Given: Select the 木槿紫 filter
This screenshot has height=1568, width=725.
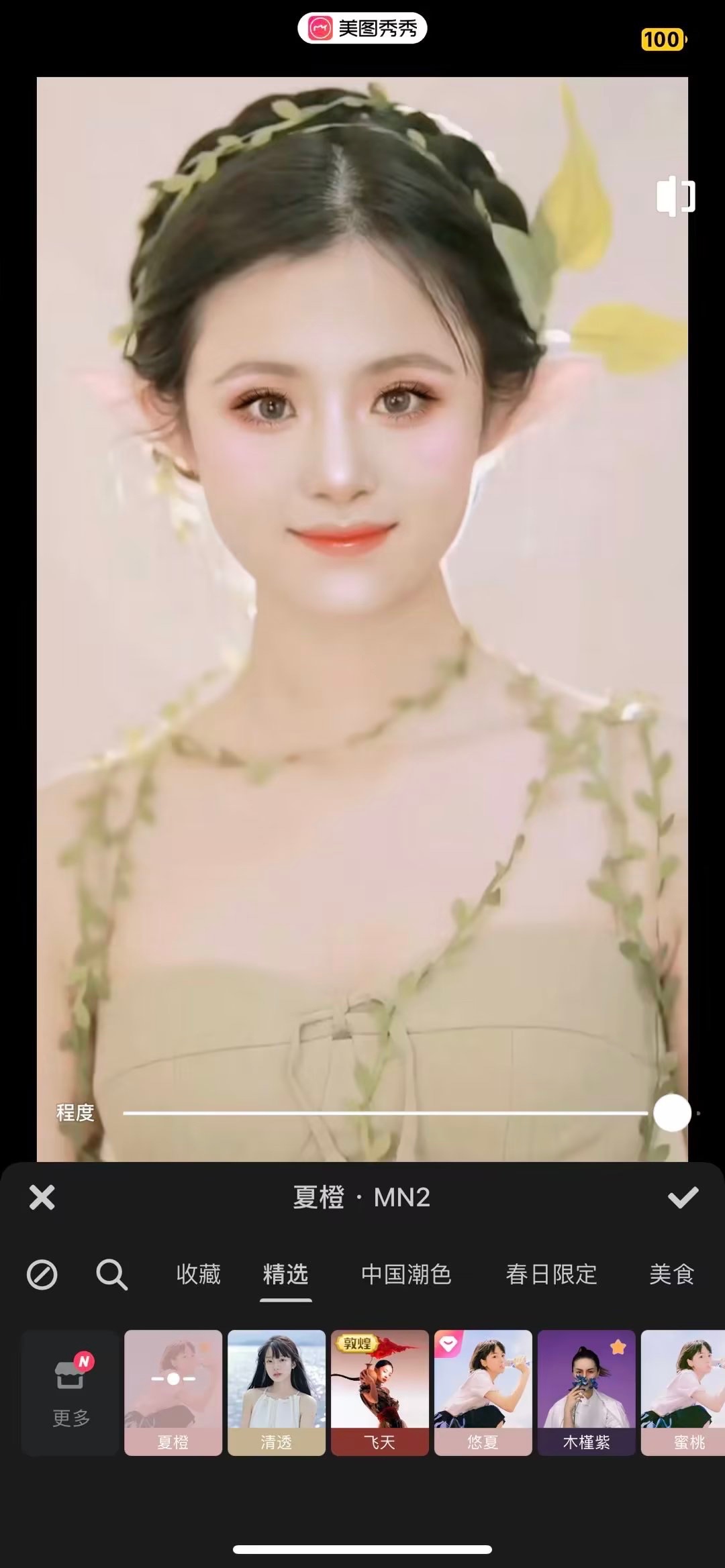Looking at the screenshot, I should click(587, 1392).
